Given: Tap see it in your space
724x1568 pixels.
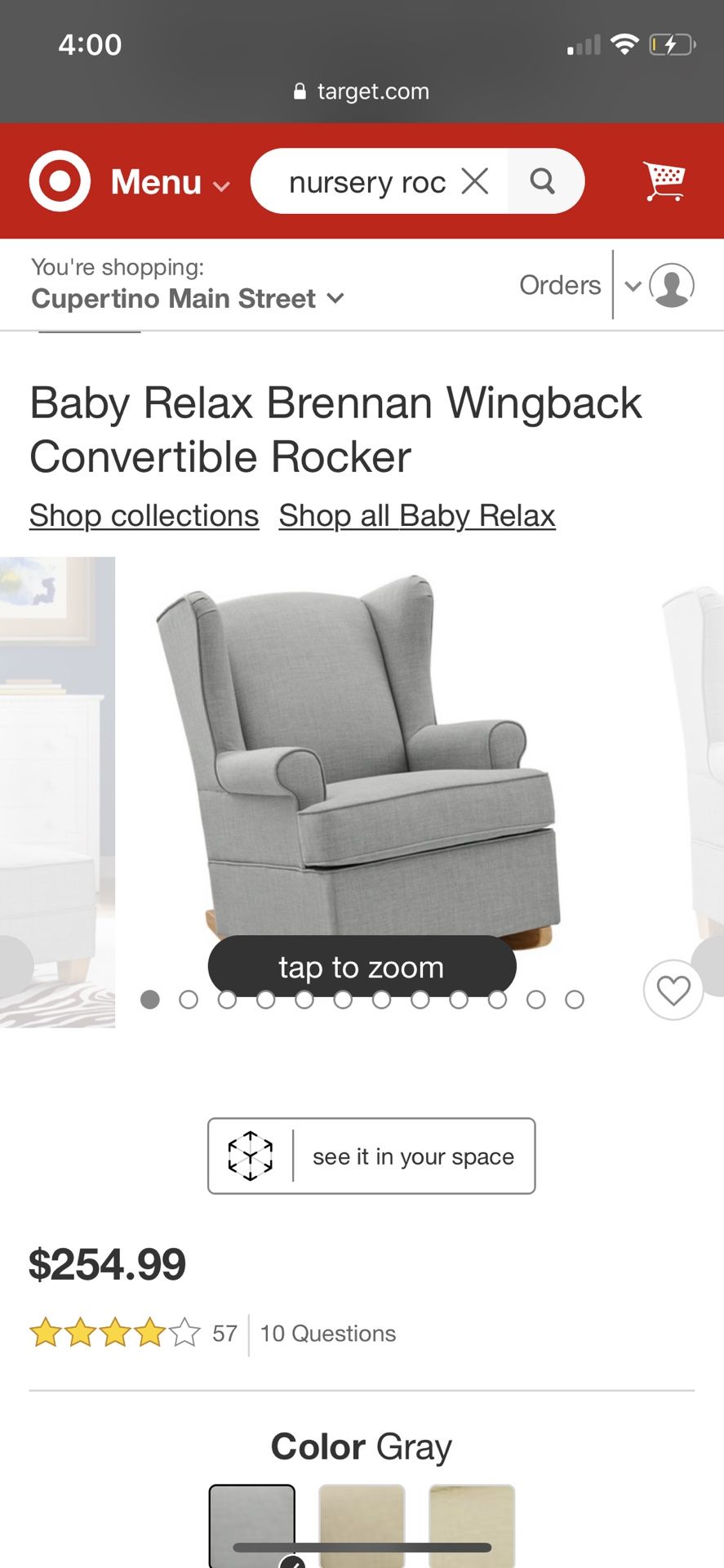Looking at the screenshot, I should tap(371, 1156).
